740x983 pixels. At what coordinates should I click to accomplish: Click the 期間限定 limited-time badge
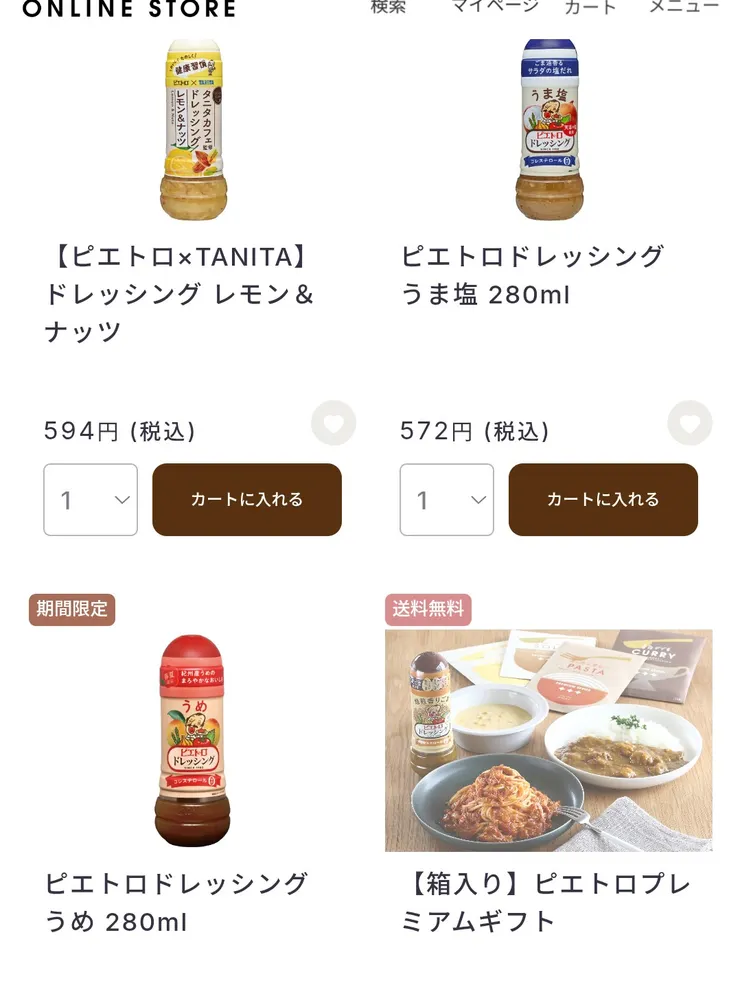[71, 608]
